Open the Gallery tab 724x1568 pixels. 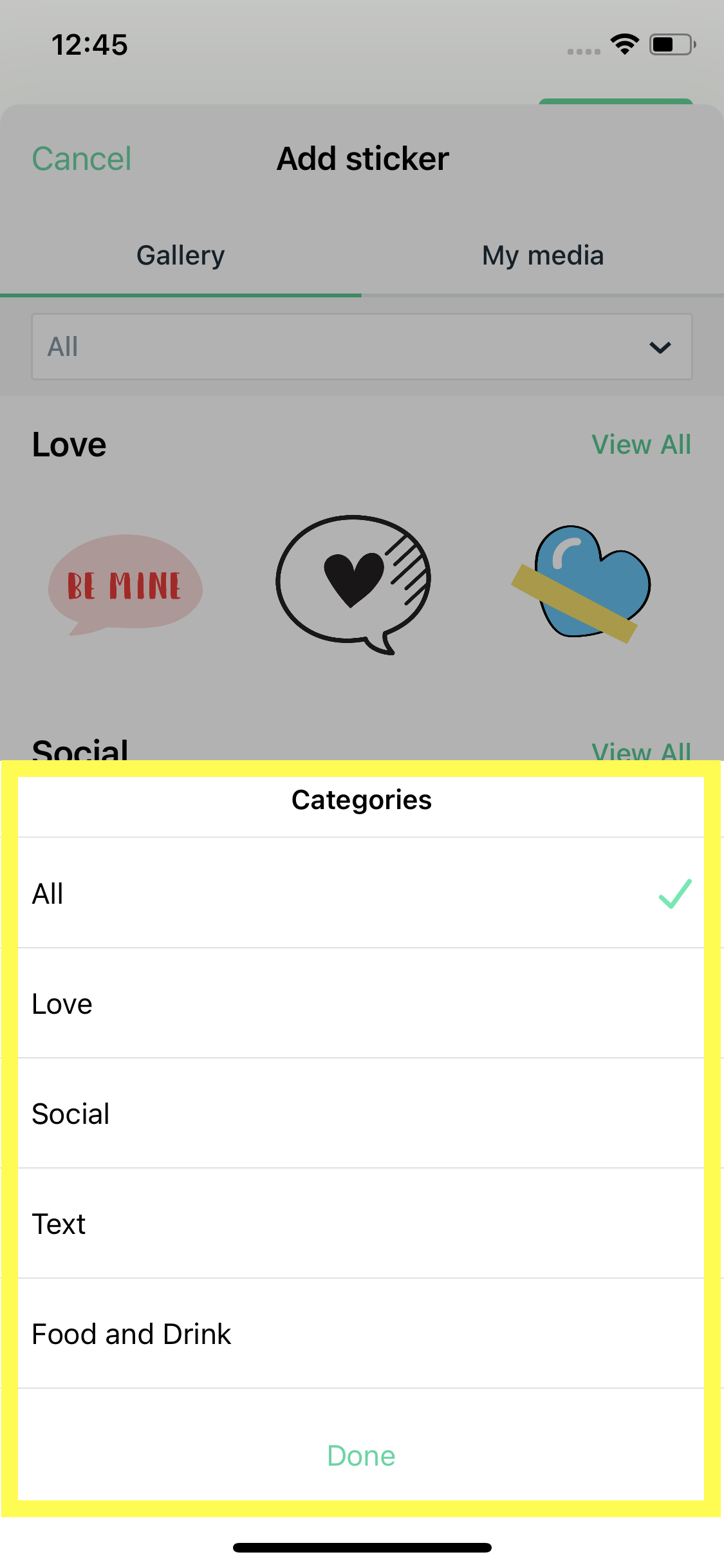point(181,256)
